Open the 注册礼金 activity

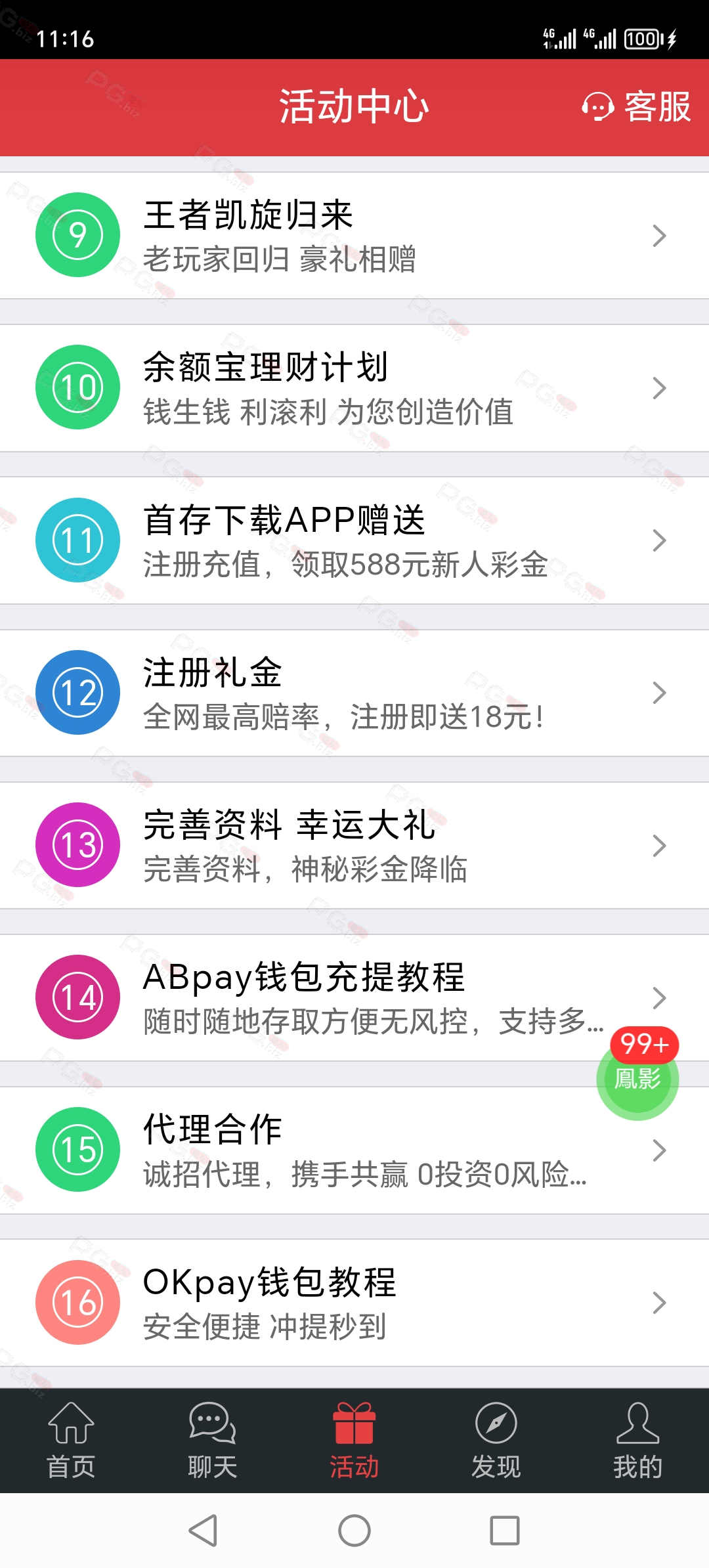(354, 692)
